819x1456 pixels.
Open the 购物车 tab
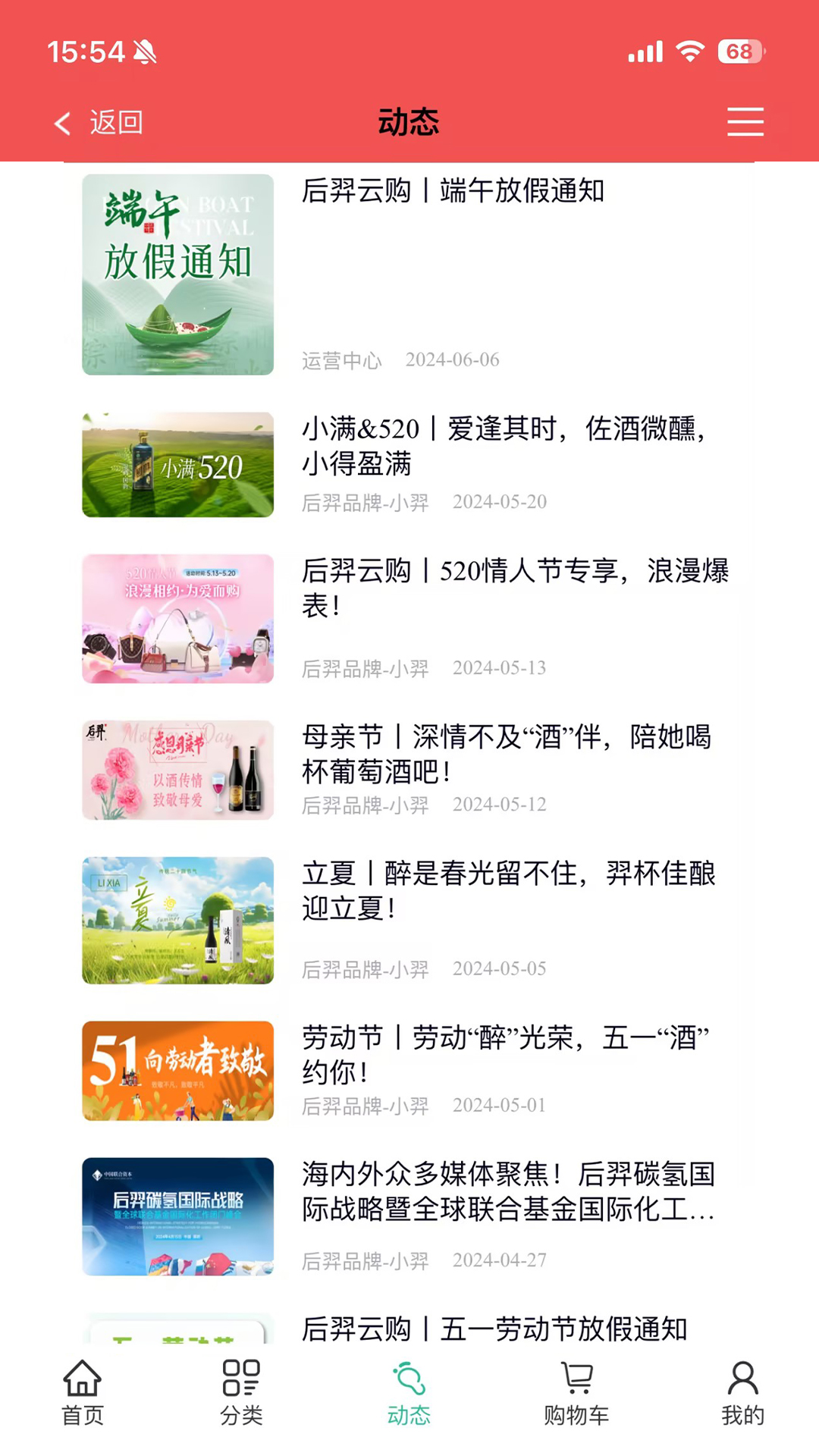pos(576,1392)
